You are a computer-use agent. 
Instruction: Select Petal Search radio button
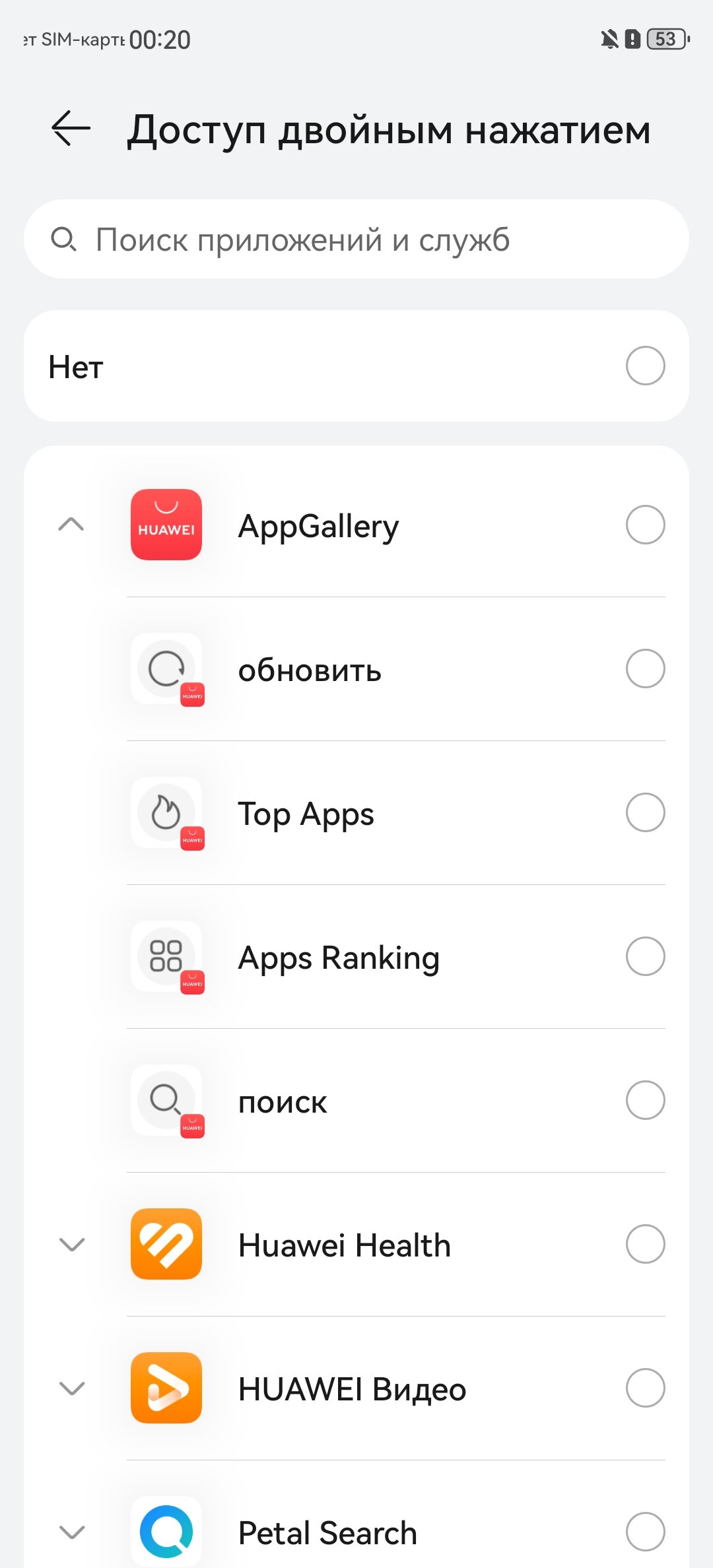pos(645,1532)
